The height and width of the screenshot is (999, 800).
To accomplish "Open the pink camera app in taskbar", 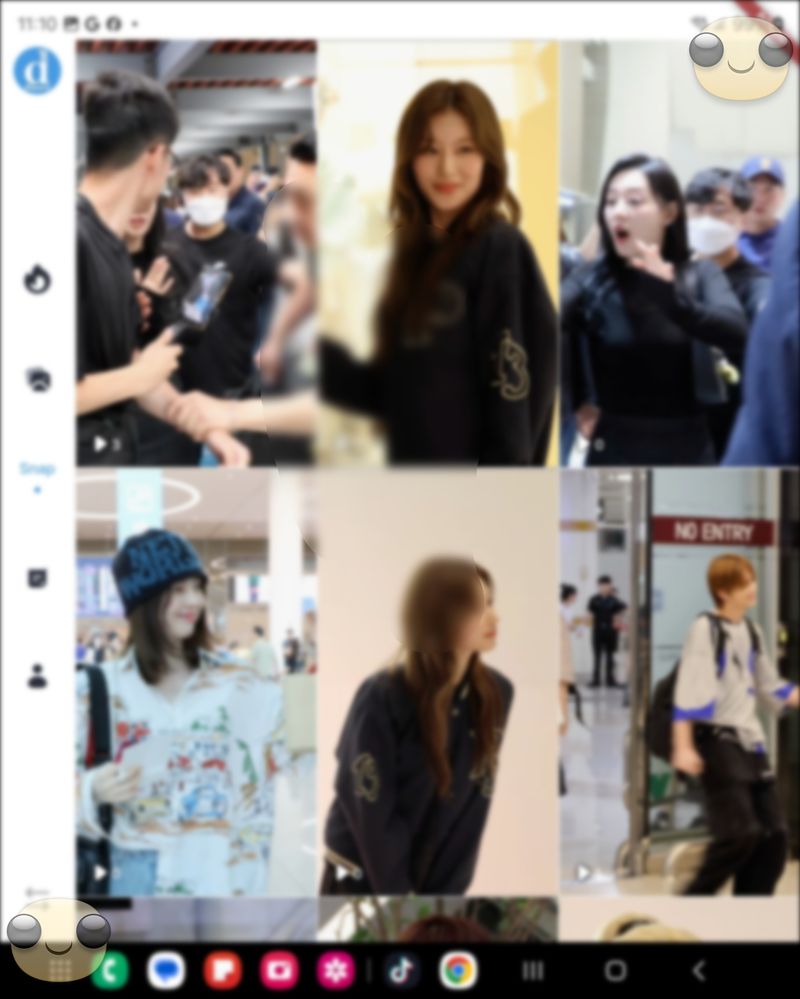I will pos(279,970).
